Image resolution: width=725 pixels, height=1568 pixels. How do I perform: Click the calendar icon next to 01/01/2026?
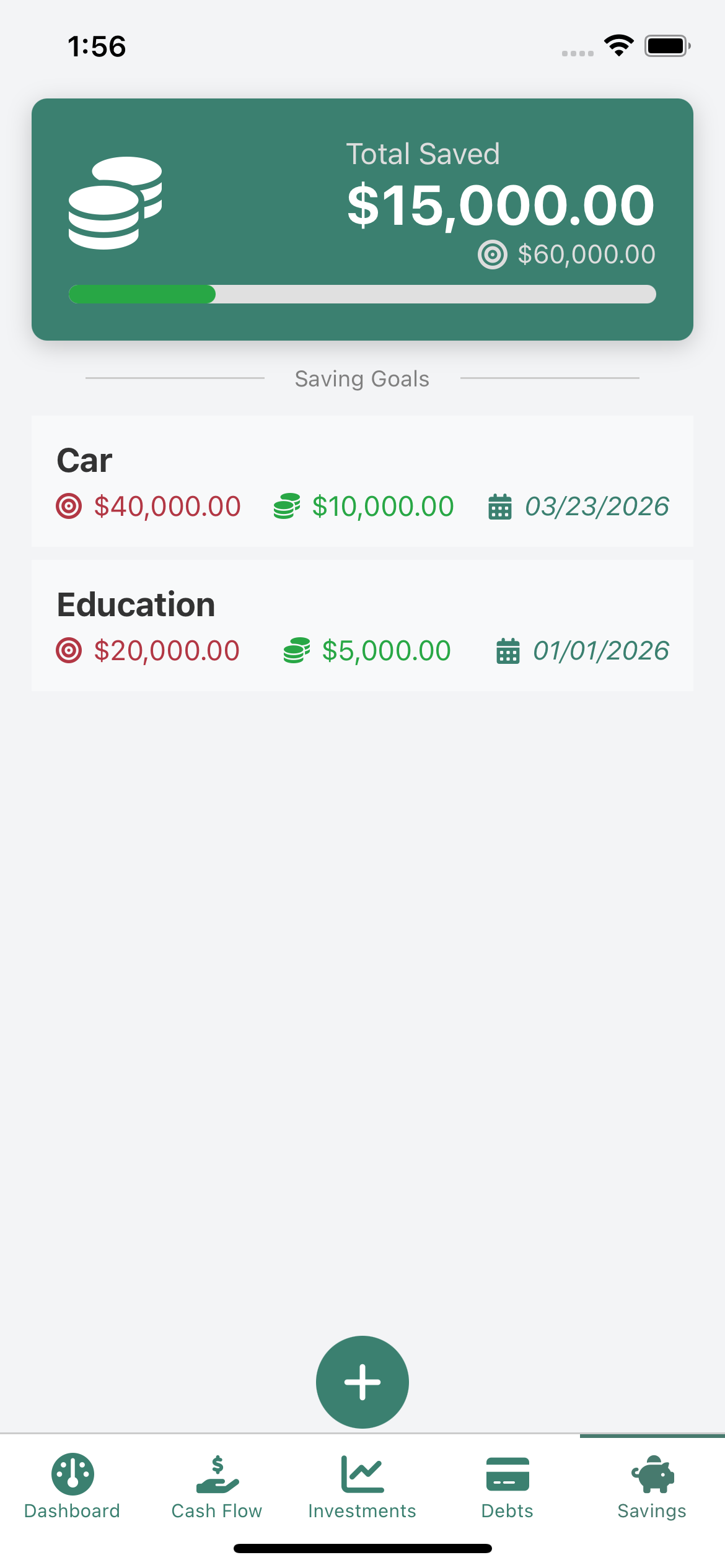(508, 651)
